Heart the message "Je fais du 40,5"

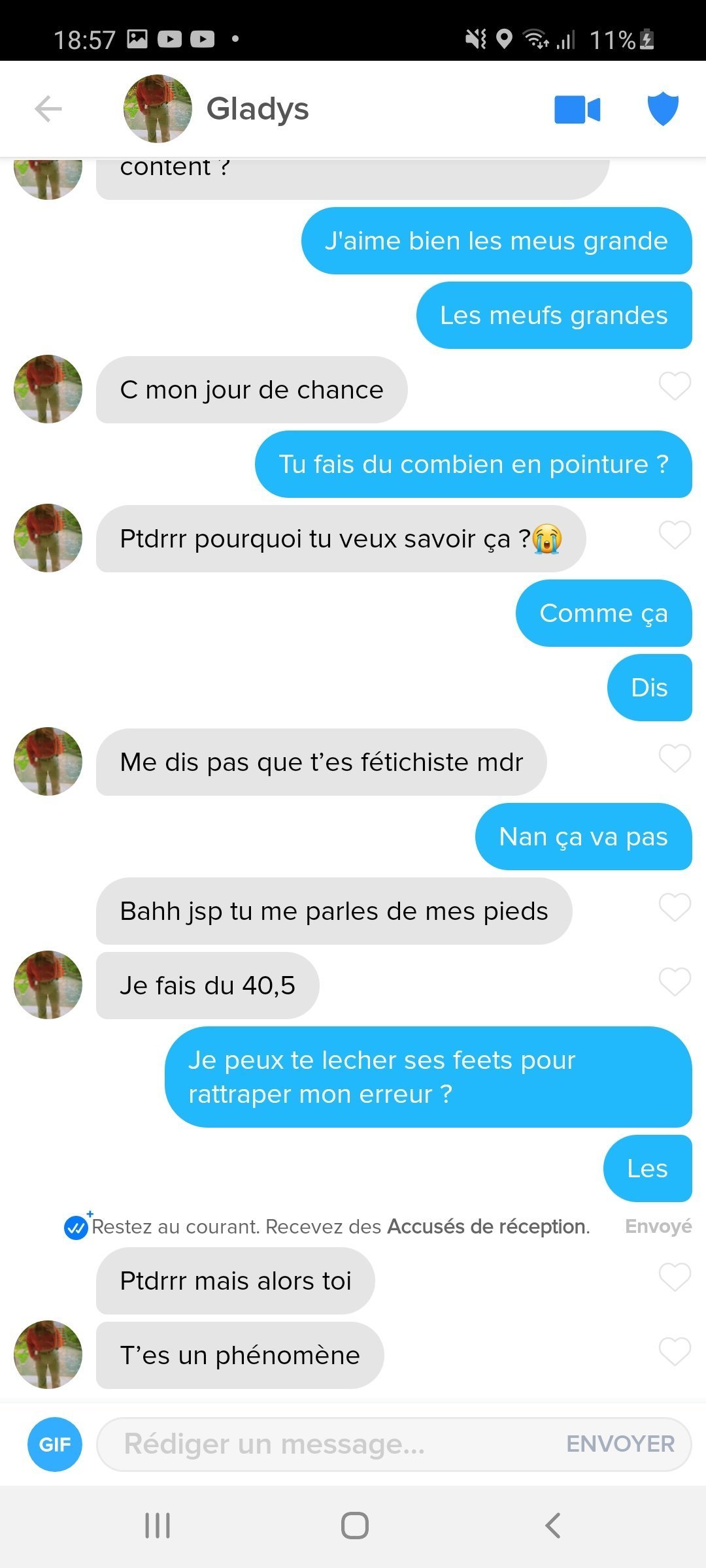click(675, 982)
